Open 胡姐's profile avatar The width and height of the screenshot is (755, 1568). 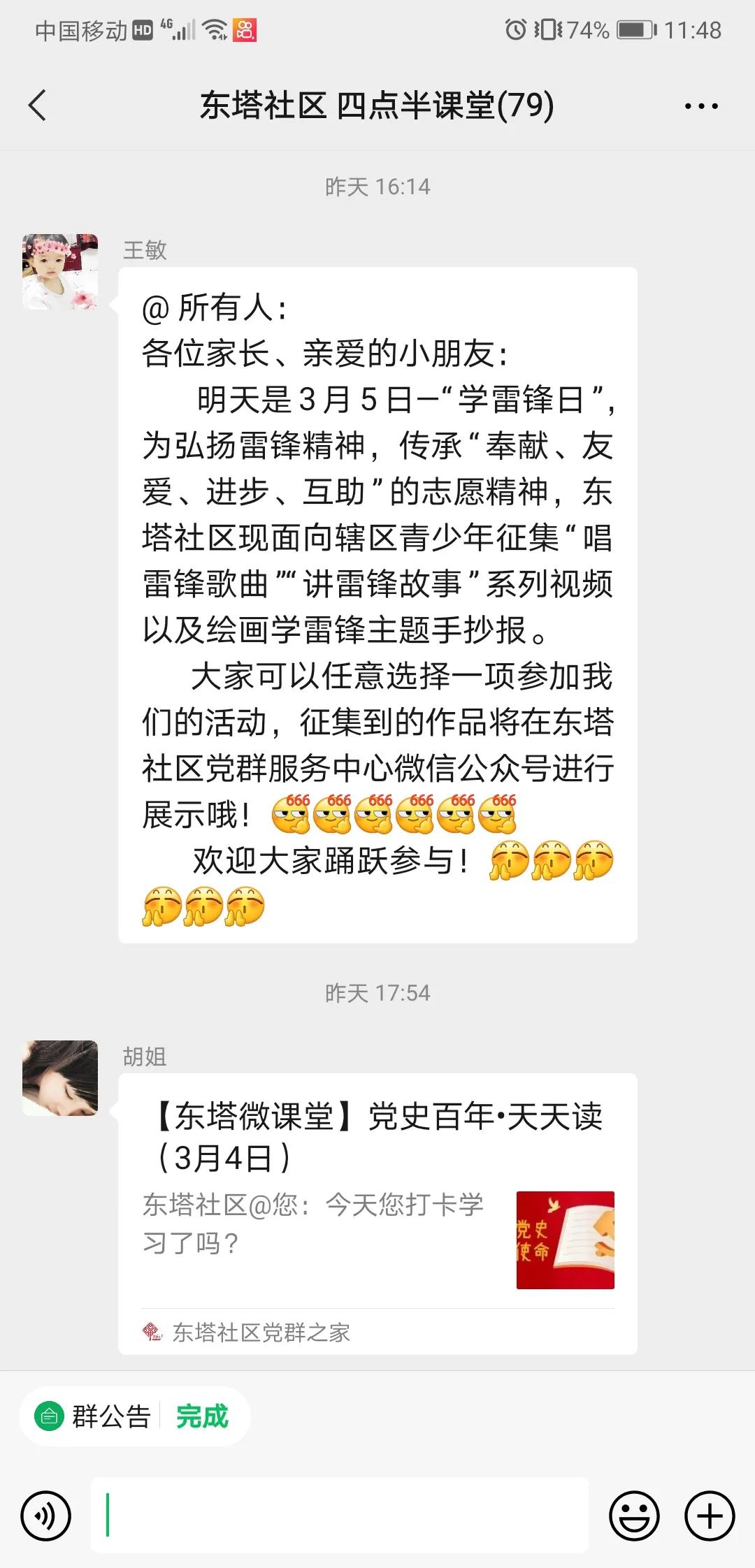[60, 1077]
